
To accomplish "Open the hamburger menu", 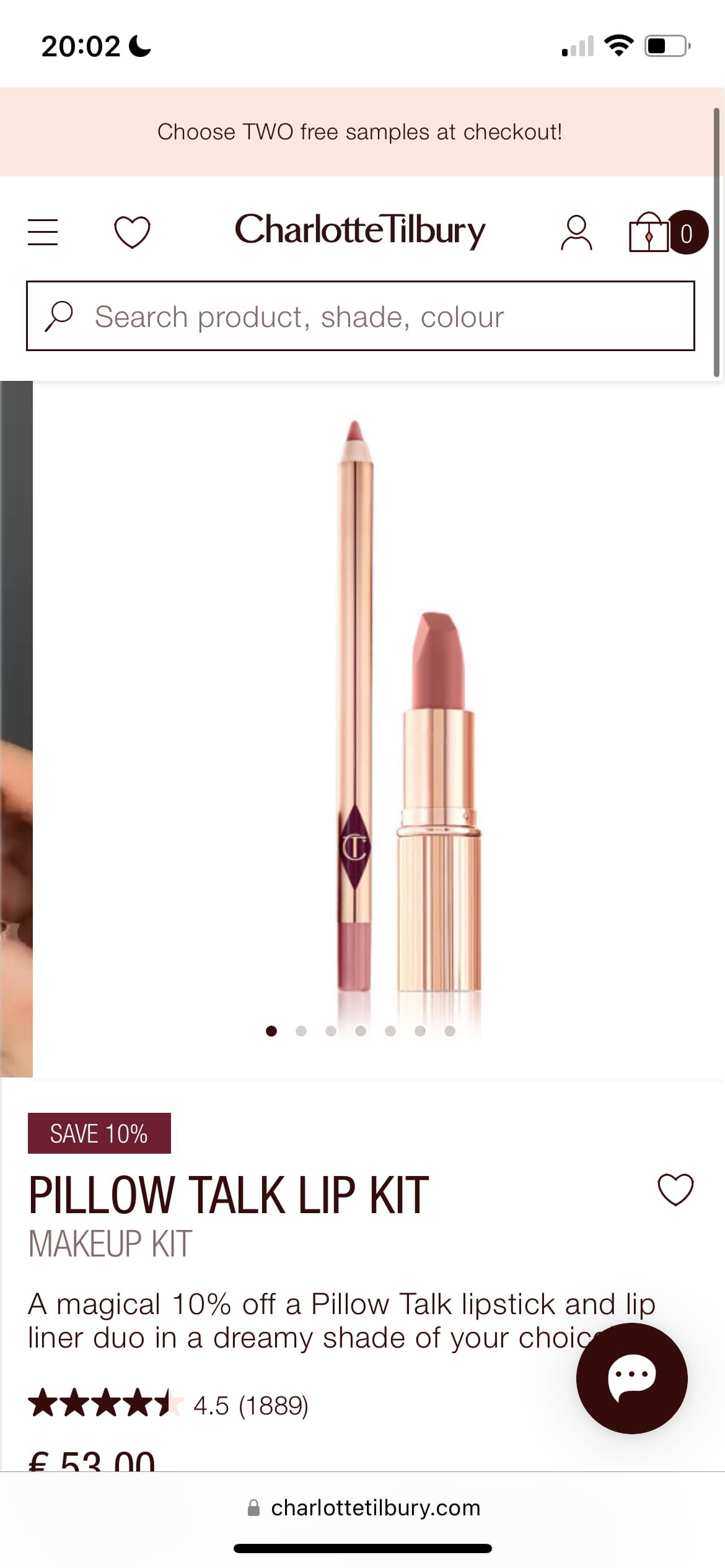I will (x=43, y=232).
